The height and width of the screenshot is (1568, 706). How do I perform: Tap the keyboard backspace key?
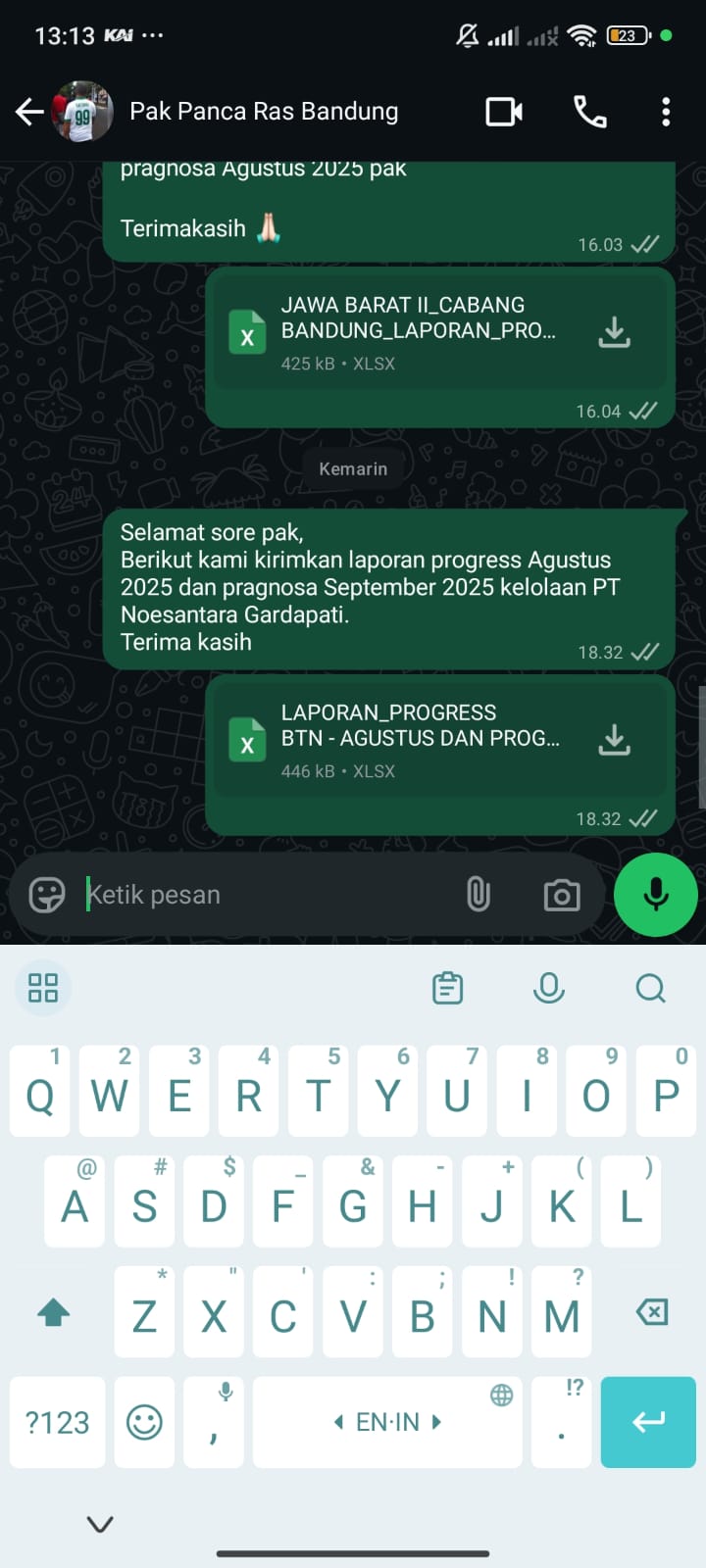click(x=652, y=1311)
